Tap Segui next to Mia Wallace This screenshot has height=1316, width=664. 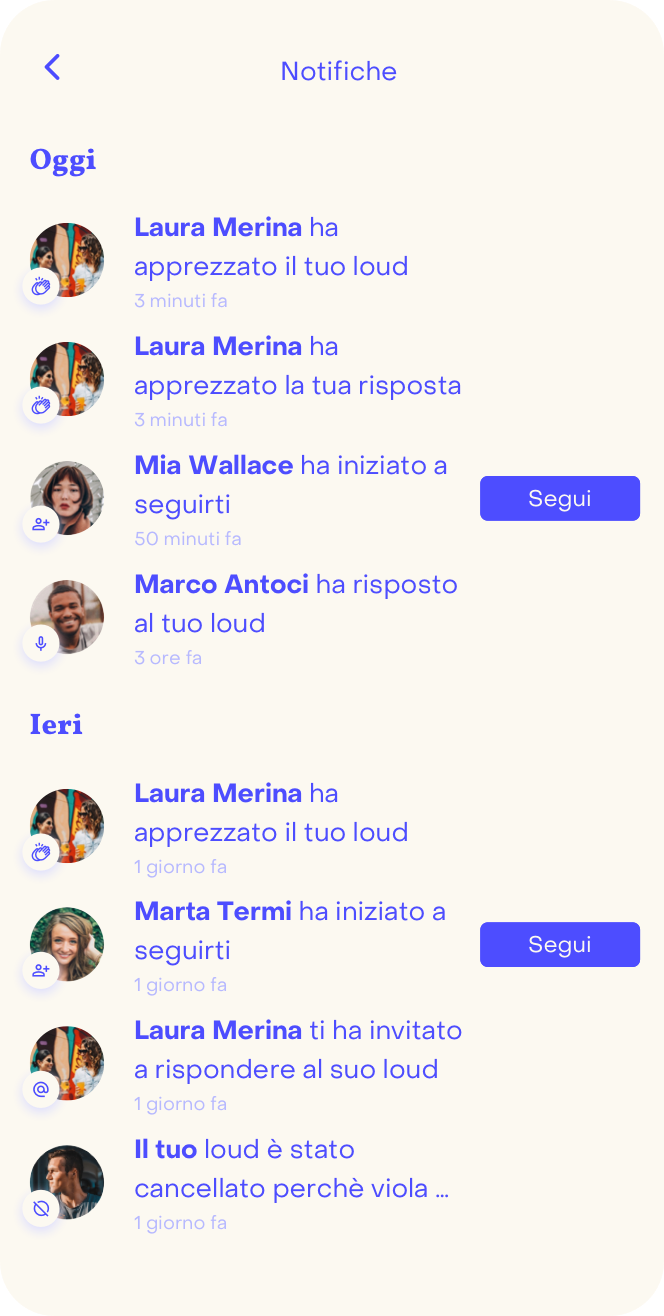pos(559,498)
